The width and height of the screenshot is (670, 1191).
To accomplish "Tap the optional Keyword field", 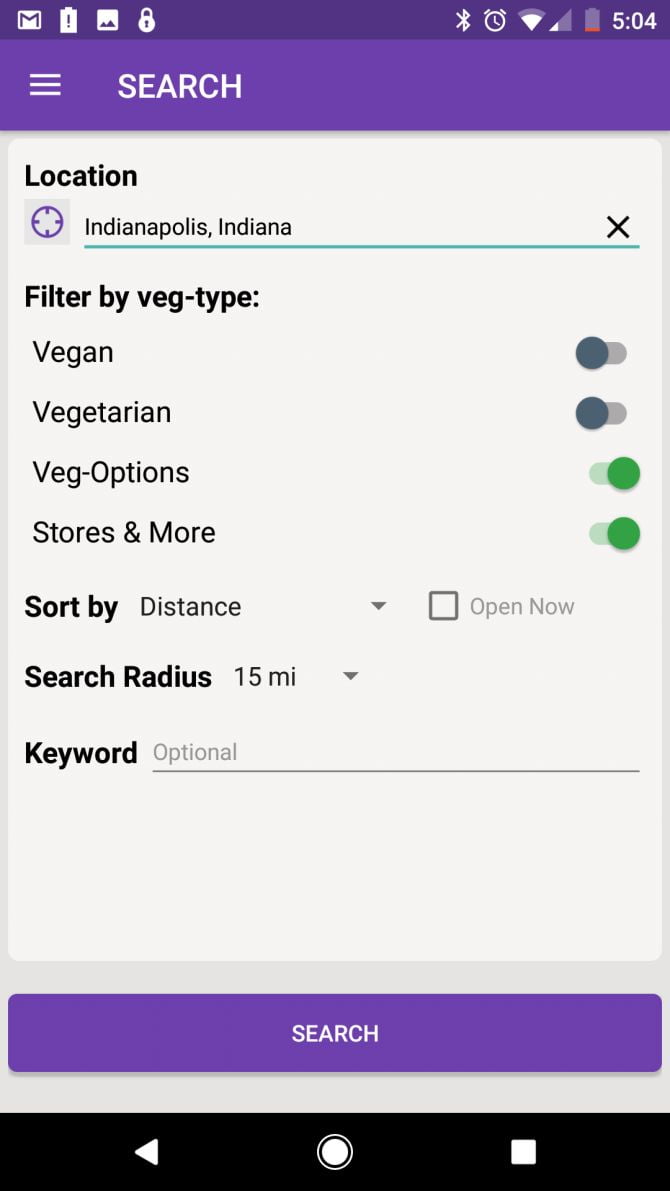I will point(396,753).
